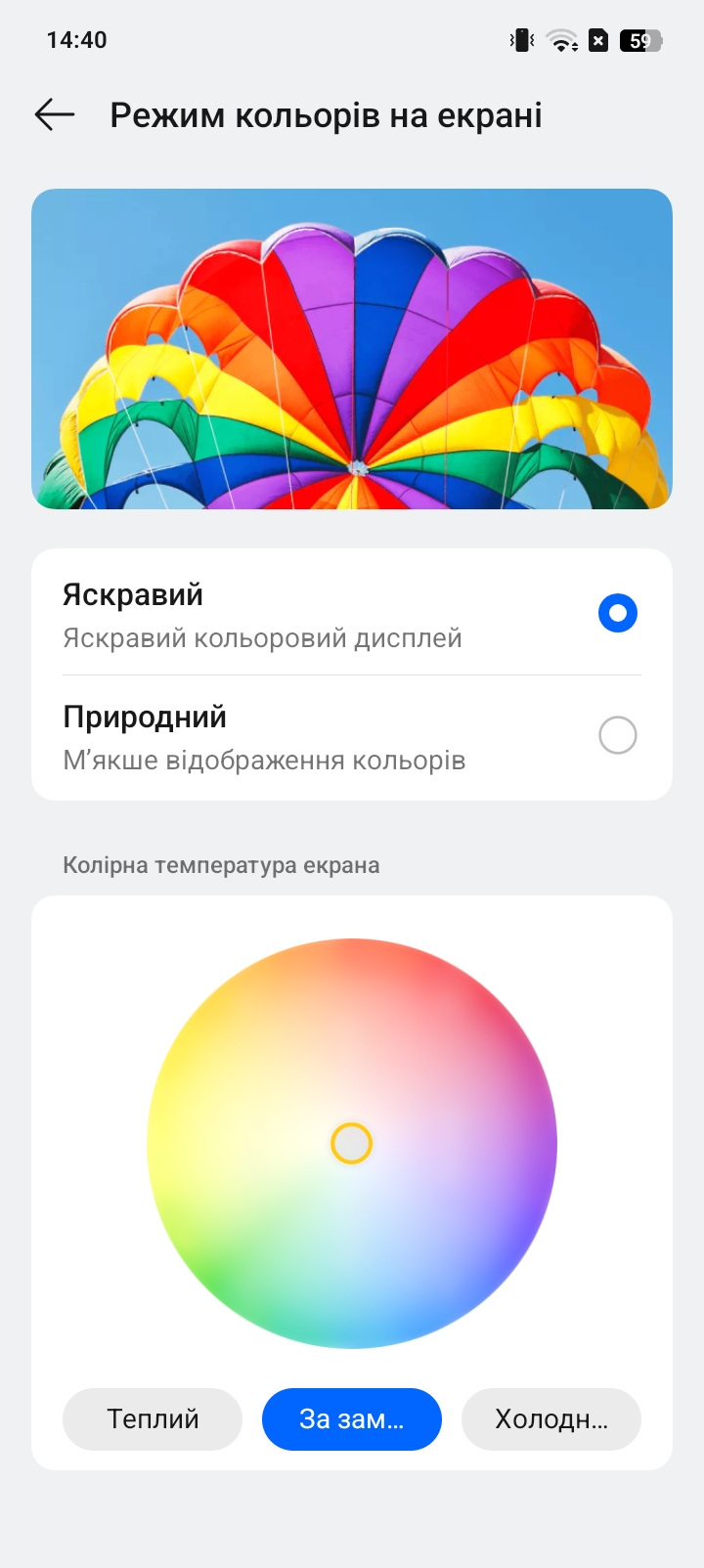Pick the Холодн… temperature preset

point(551,1418)
